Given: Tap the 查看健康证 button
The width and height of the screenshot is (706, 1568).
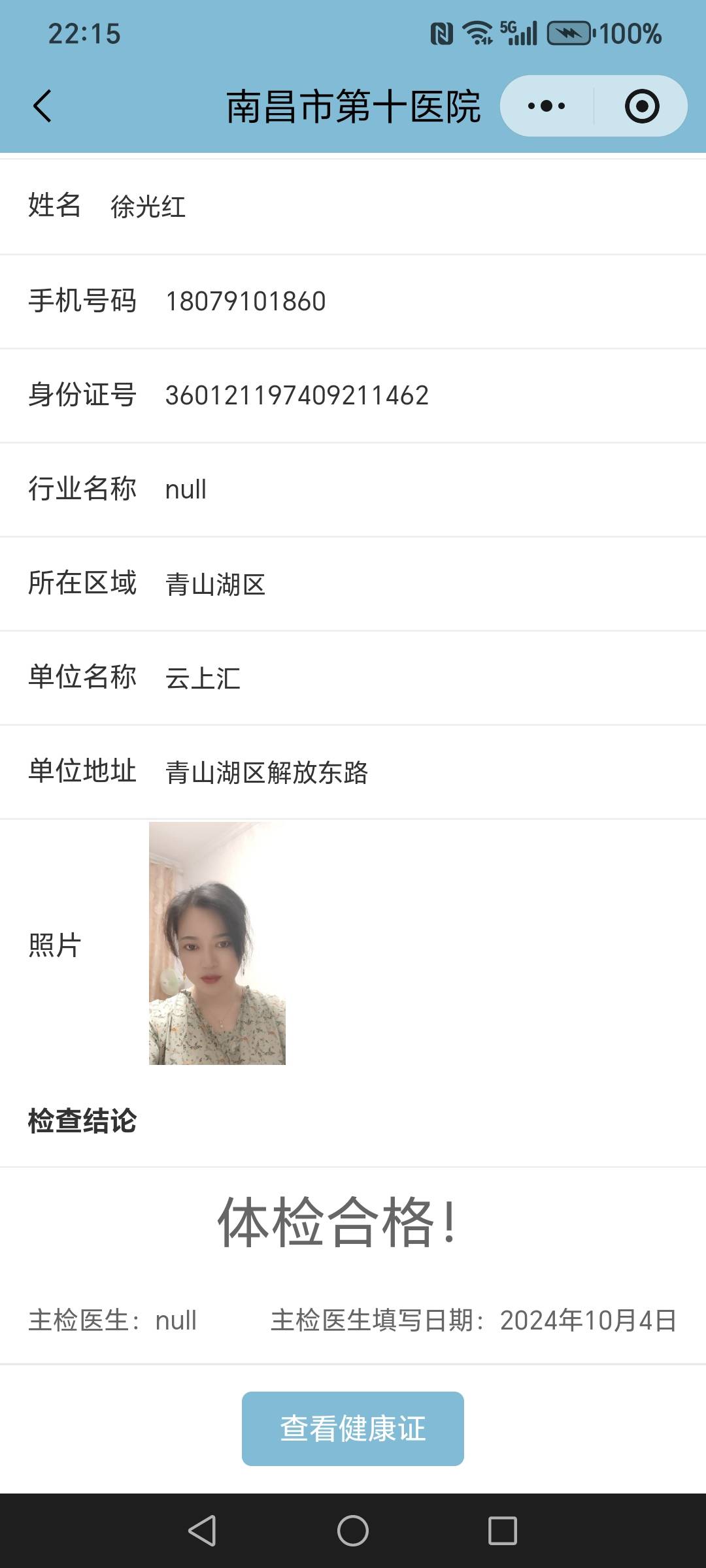Looking at the screenshot, I should pos(353,1429).
